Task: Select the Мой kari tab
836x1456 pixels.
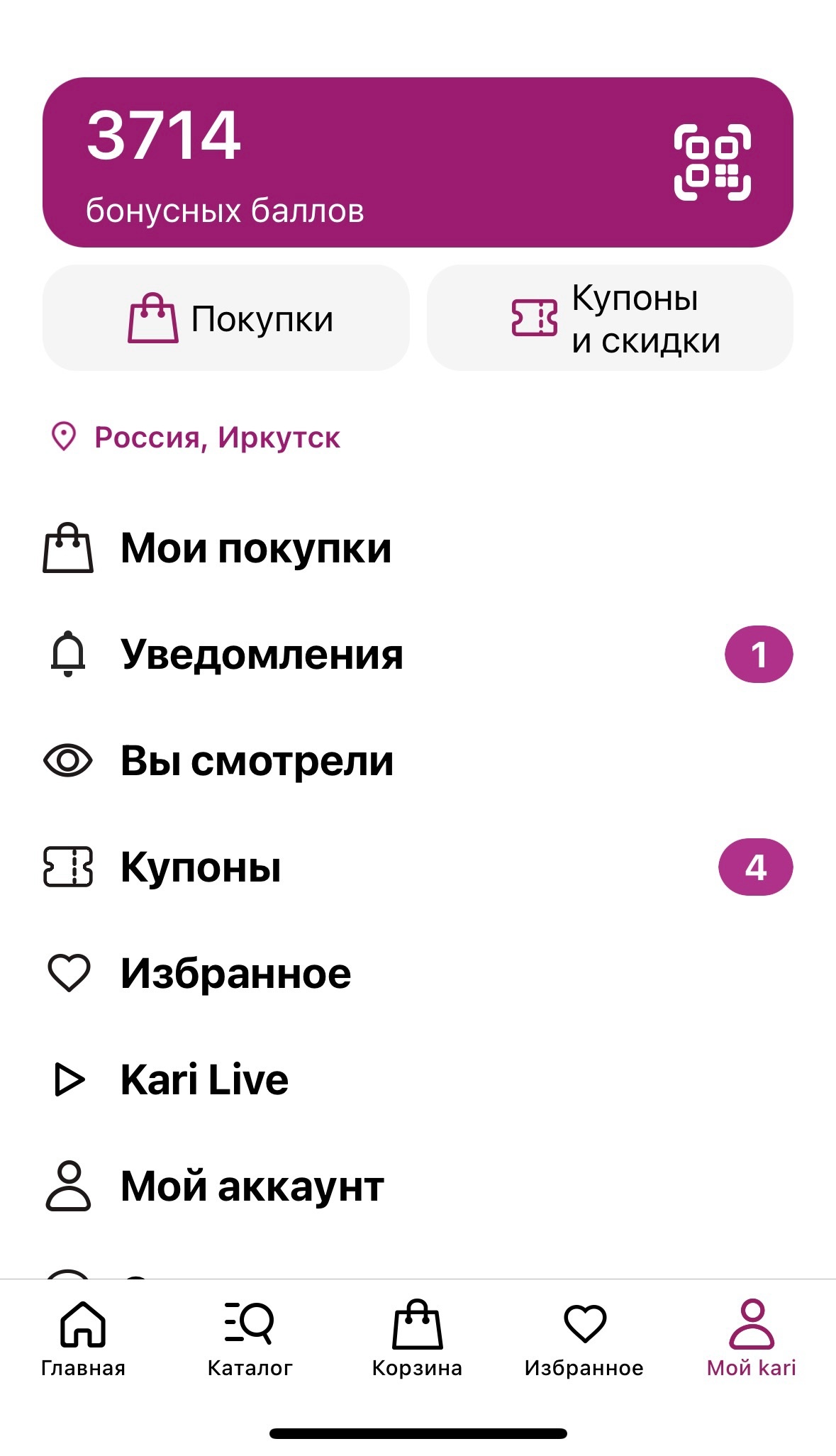Action: 751,1338
